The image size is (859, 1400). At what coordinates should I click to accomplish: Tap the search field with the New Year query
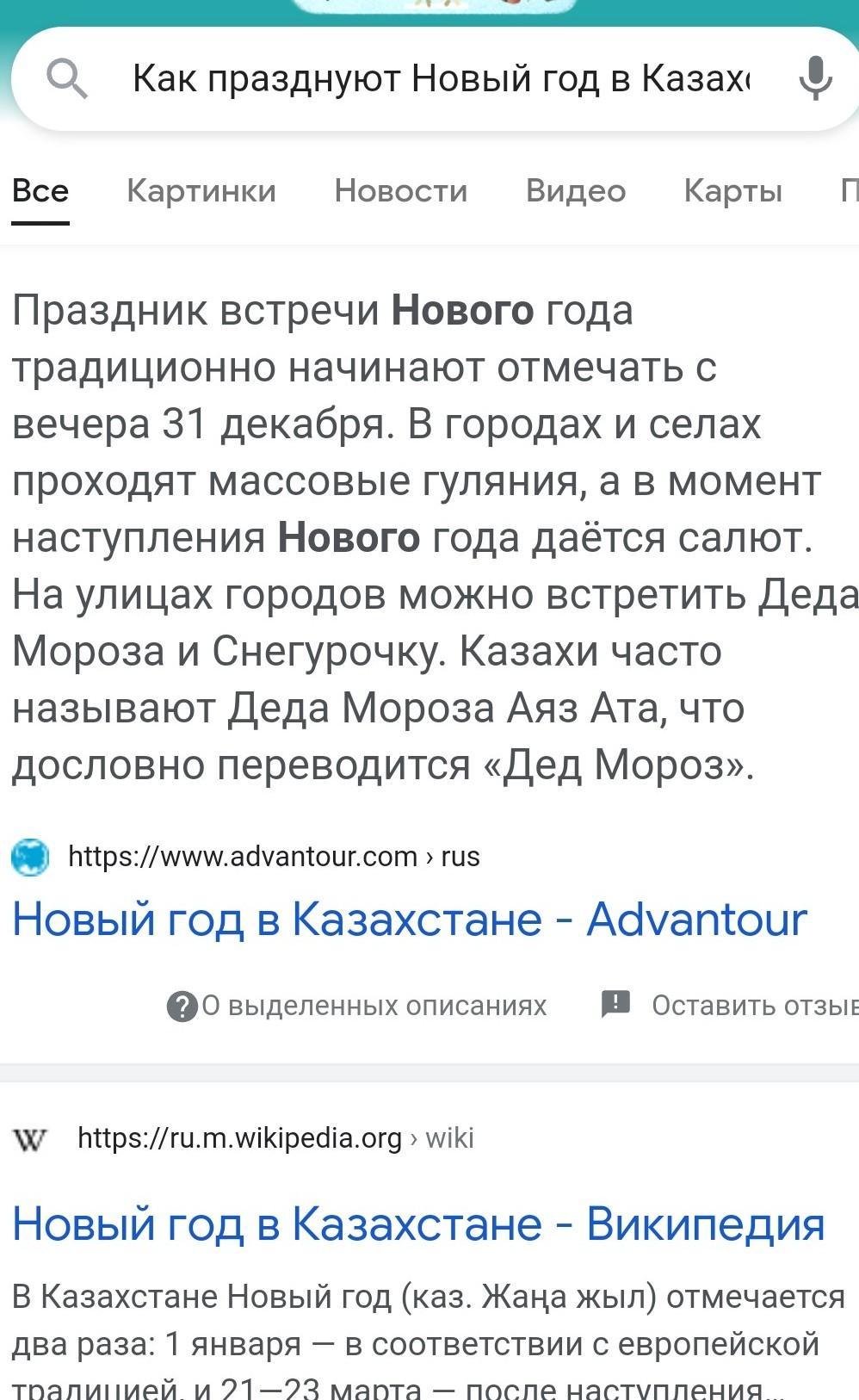[439, 79]
